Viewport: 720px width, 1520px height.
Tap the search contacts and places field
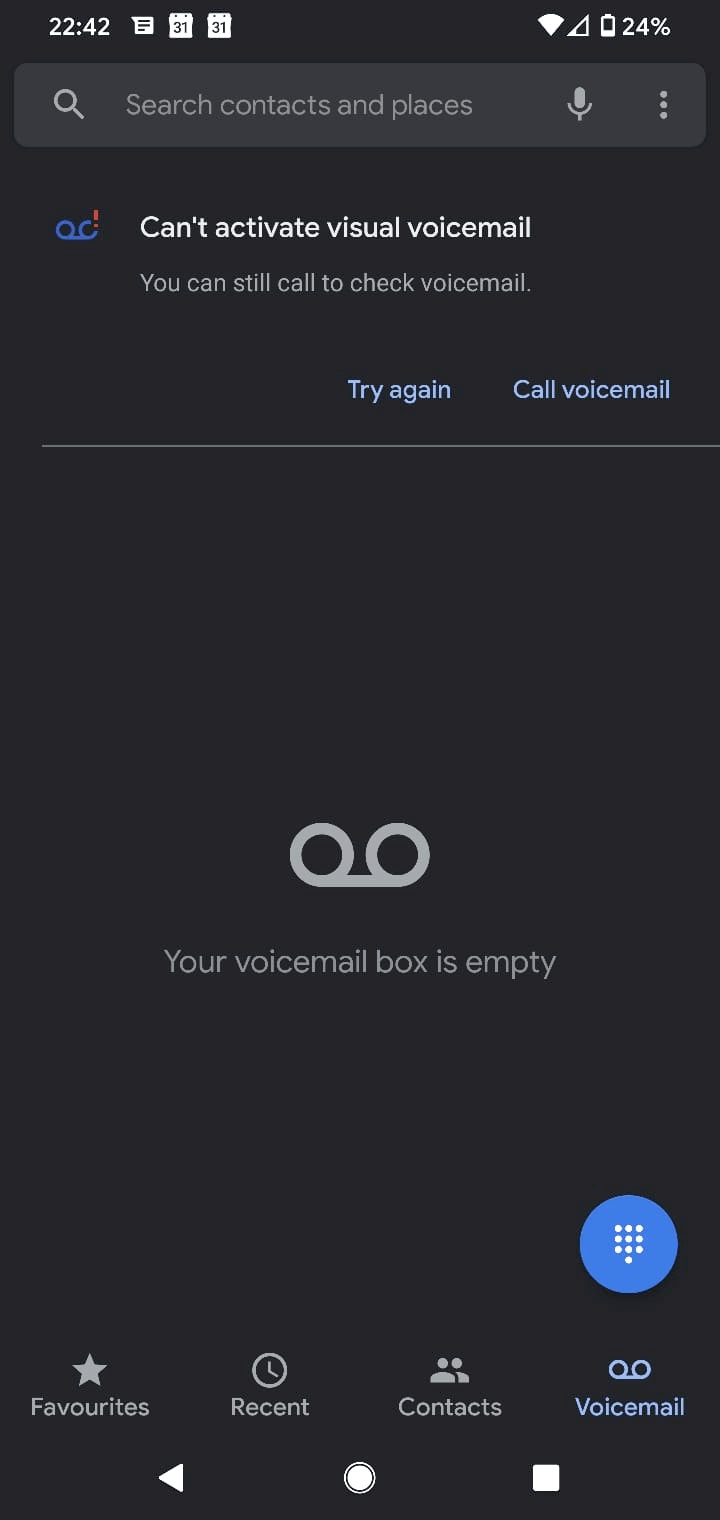tap(298, 105)
